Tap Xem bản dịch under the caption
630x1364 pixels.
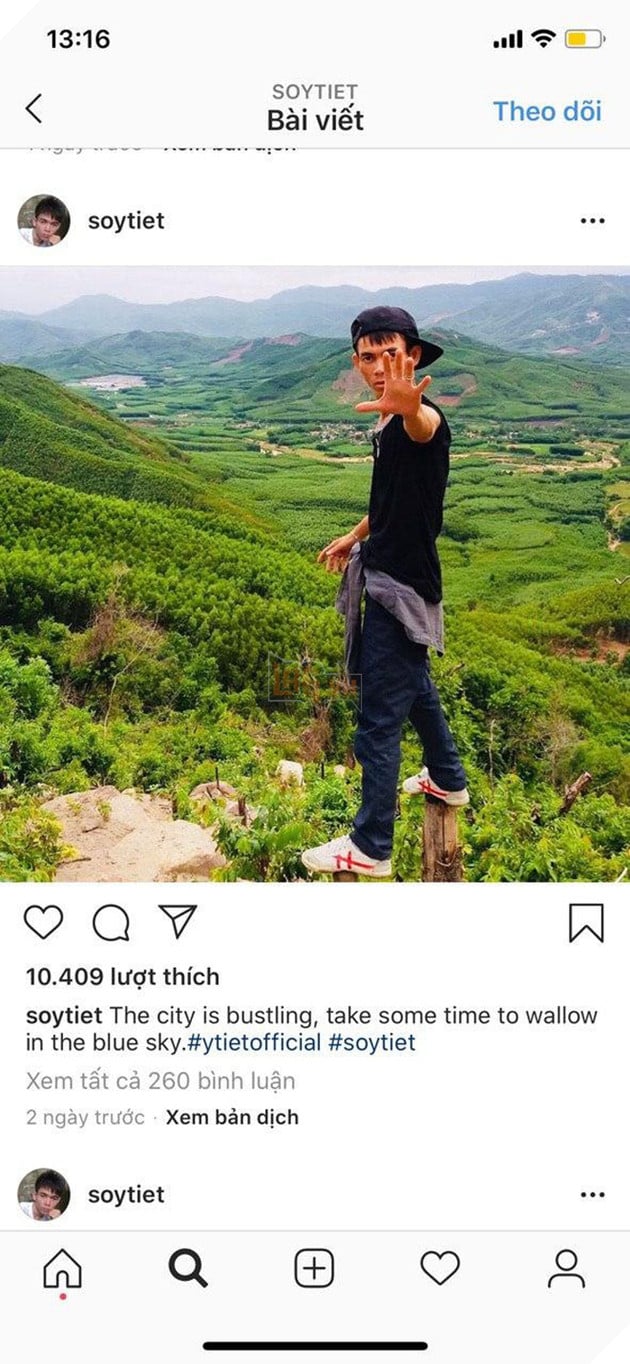(x=232, y=1117)
